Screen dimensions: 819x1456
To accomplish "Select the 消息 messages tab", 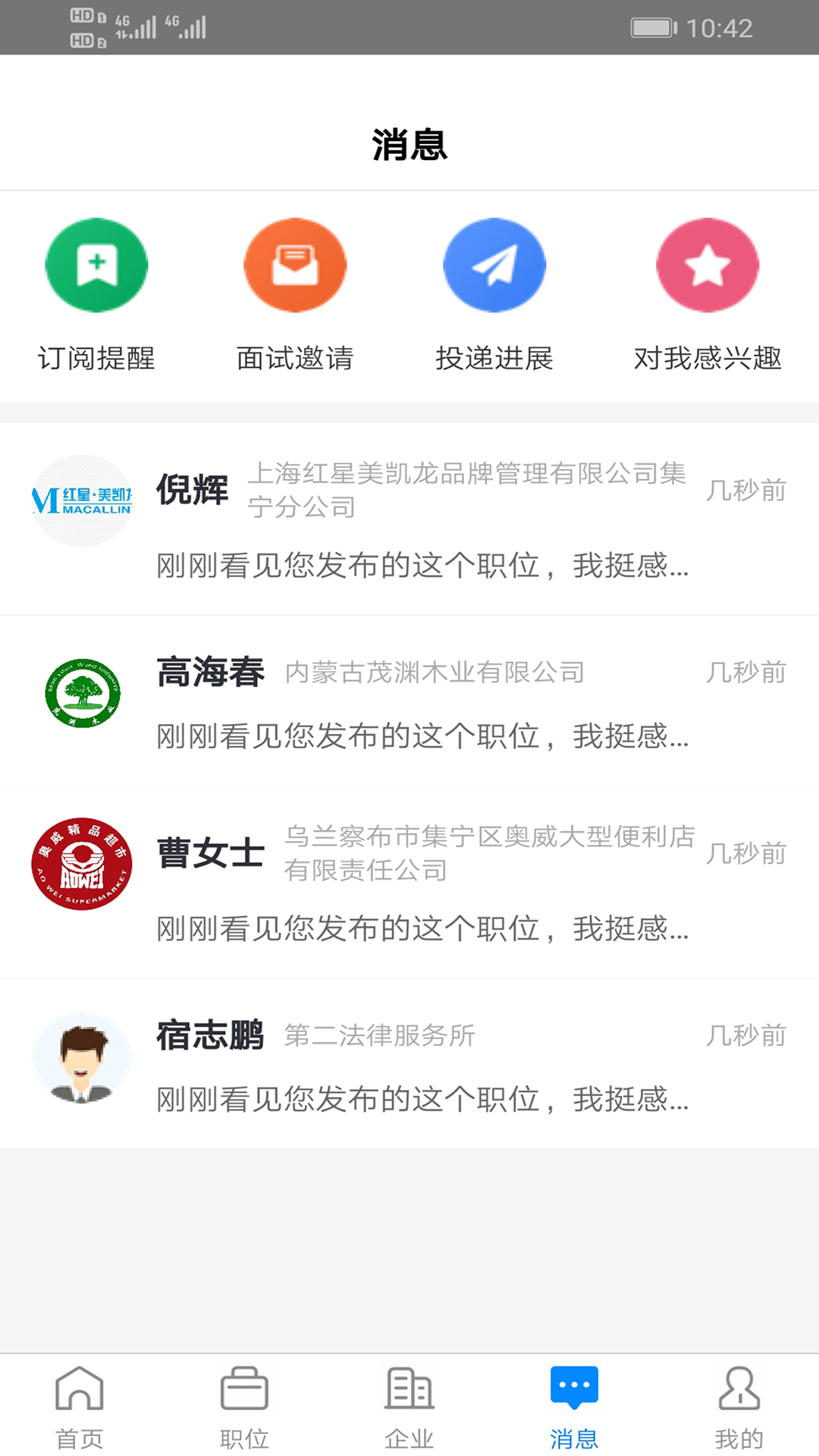I will [x=574, y=1407].
